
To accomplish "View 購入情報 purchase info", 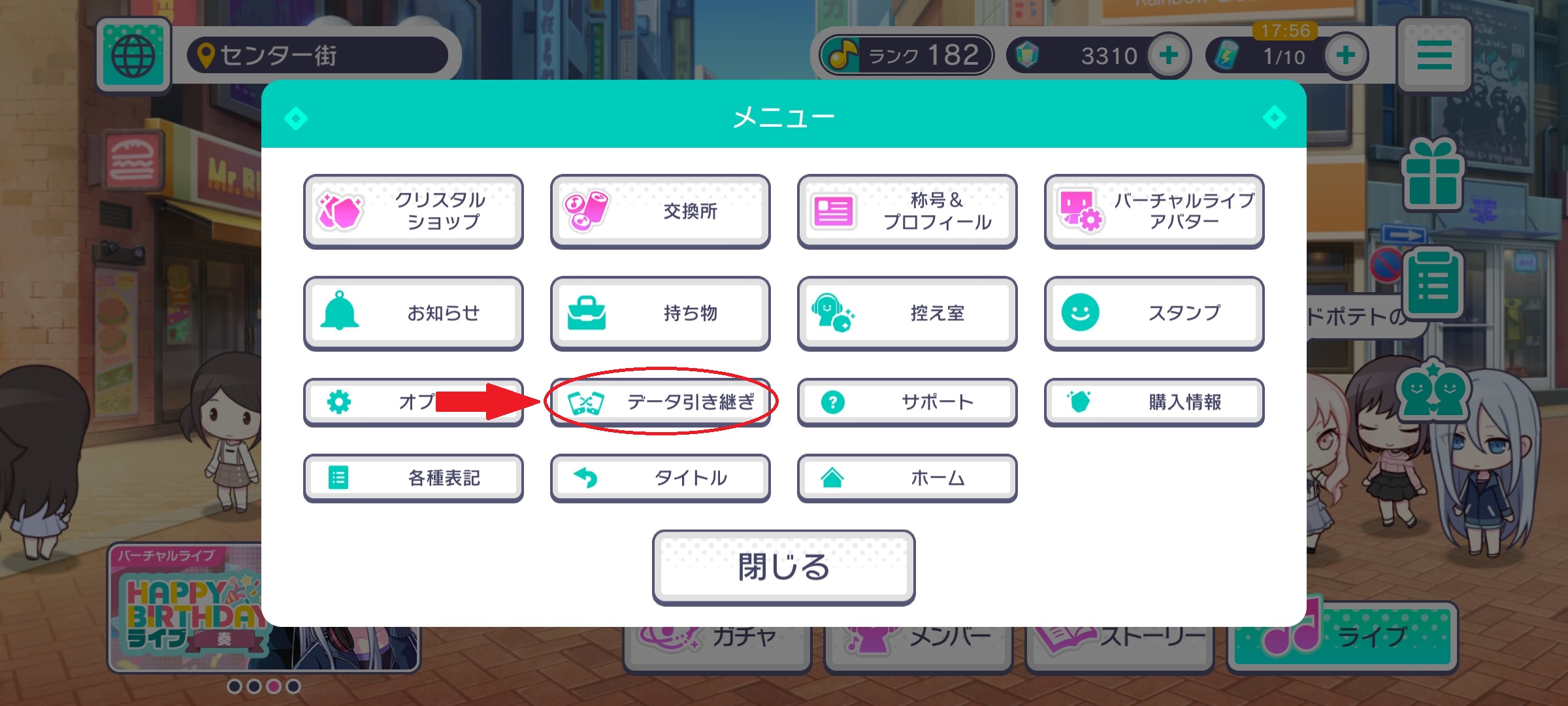I will pyautogui.click(x=1154, y=401).
